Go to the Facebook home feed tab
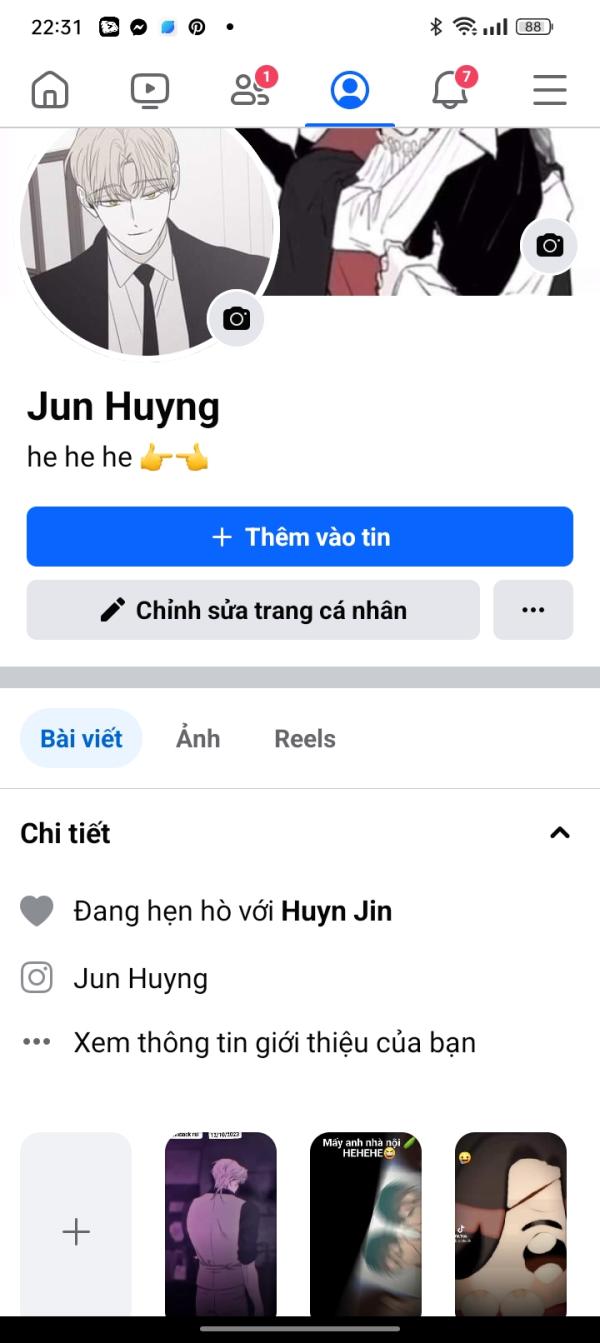600x1343 pixels. point(50,90)
